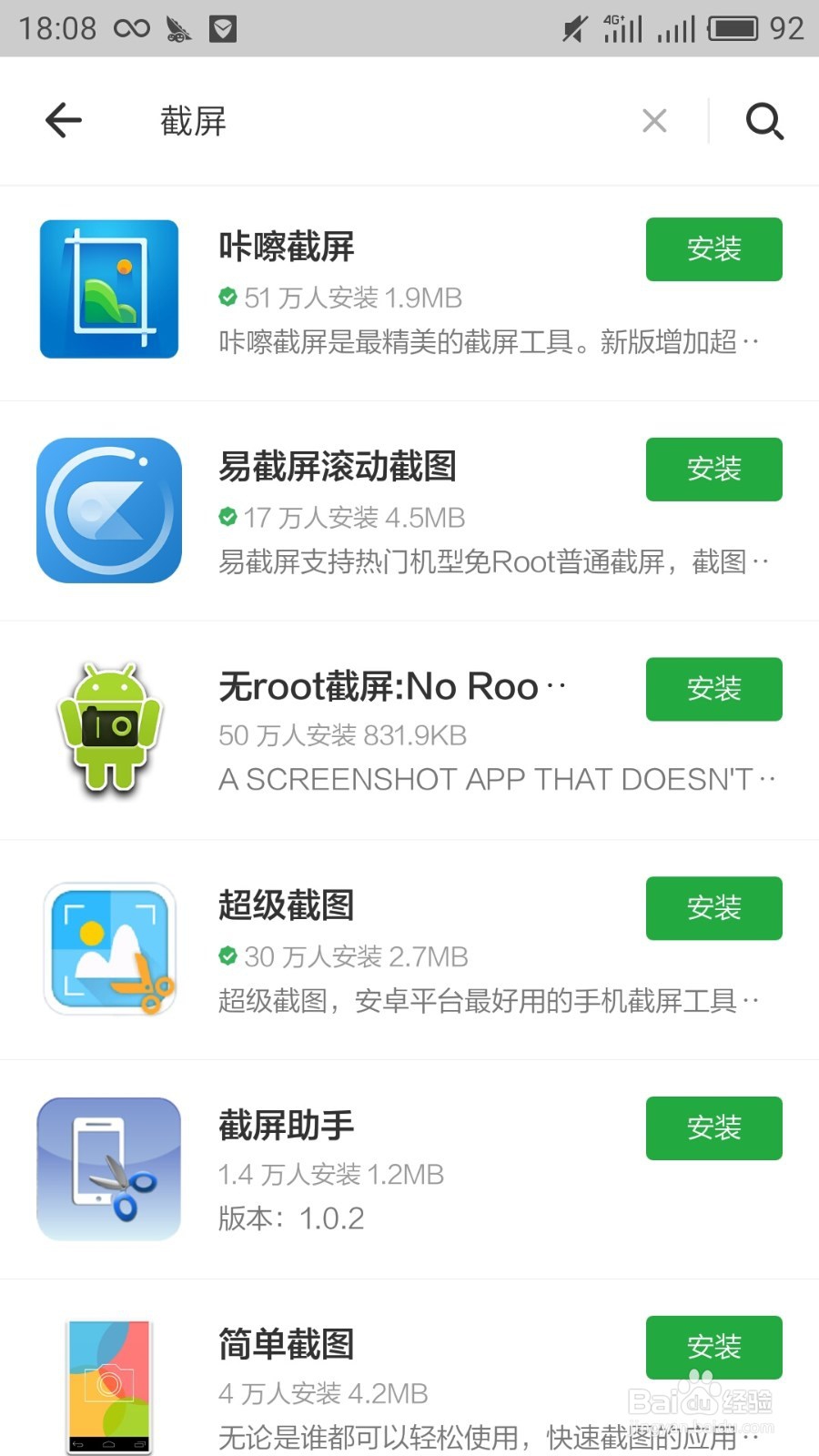Open the 咔嚓截屏 app icon
The image size is (819, 1456).
[108, 289]
